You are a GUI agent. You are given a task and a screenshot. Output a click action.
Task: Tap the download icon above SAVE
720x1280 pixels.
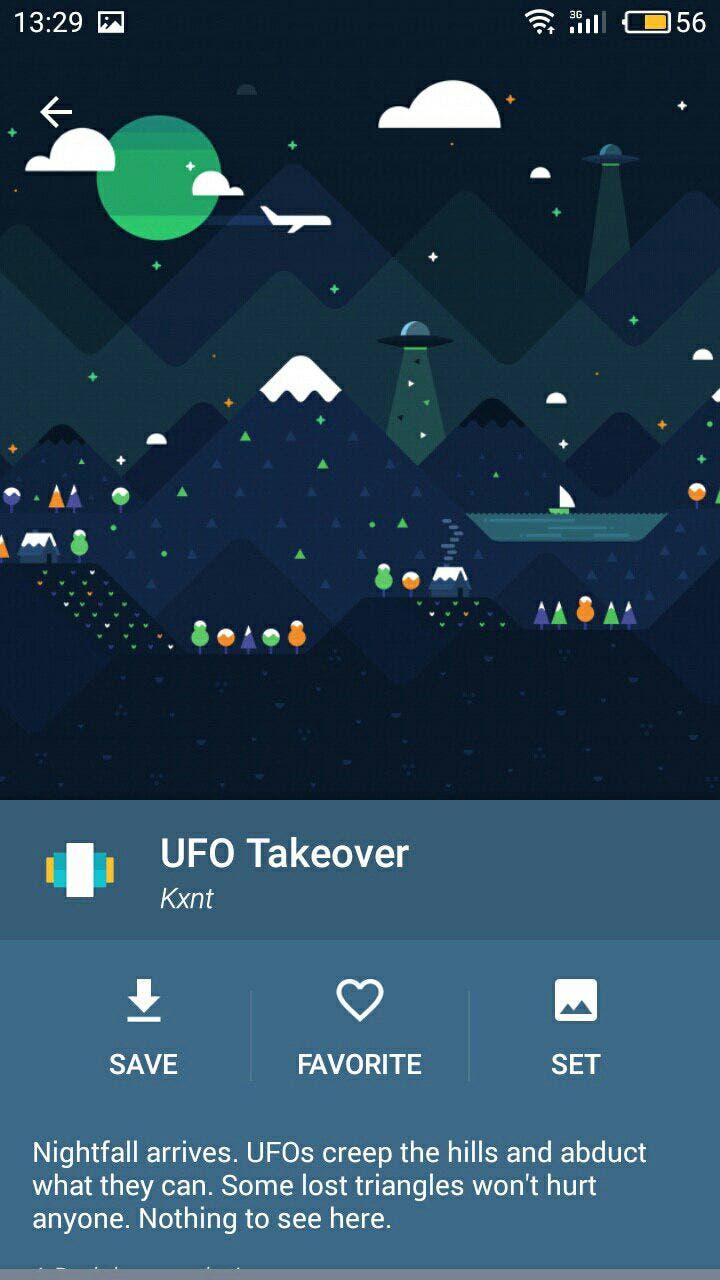[x=143, y=998]
